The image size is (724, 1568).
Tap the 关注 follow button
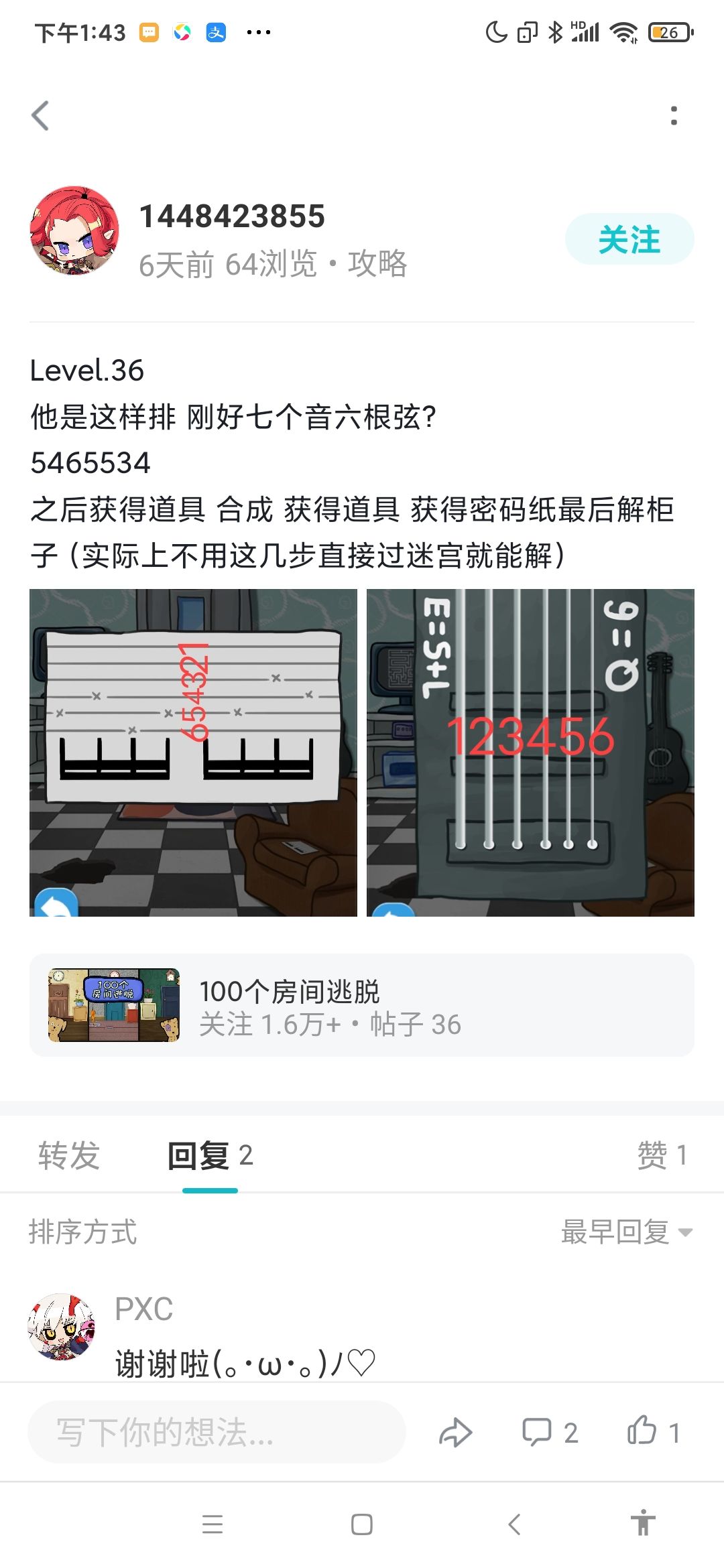point(631,239)
